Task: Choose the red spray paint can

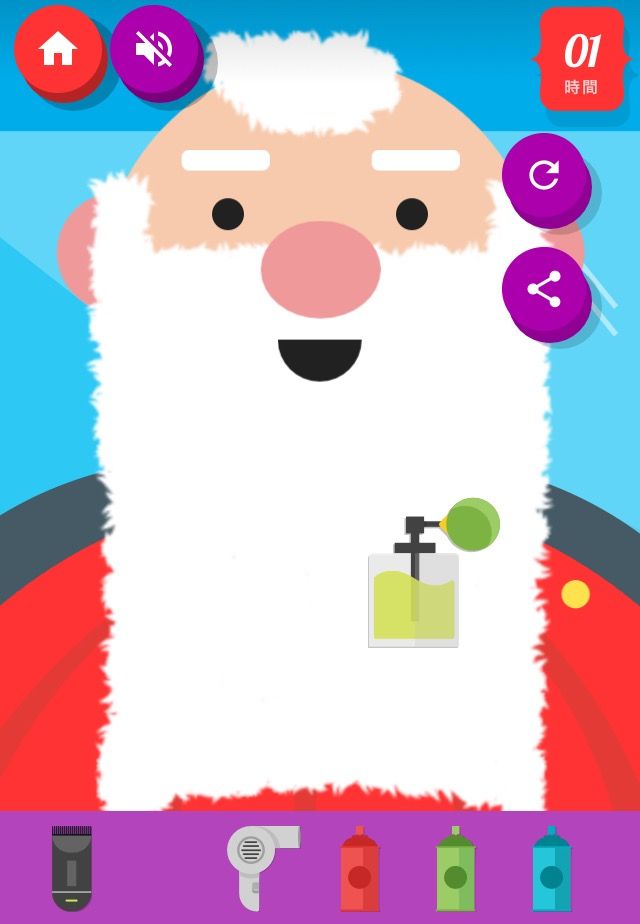Action: click(359, 870)
